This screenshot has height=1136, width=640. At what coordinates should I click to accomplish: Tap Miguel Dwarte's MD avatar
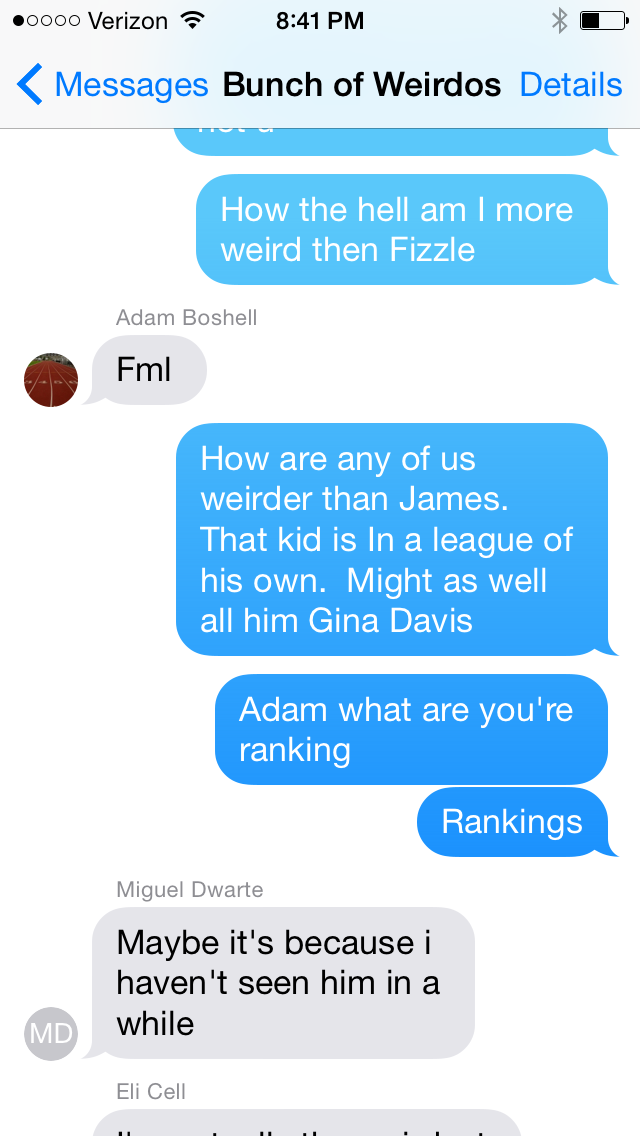51,1033
